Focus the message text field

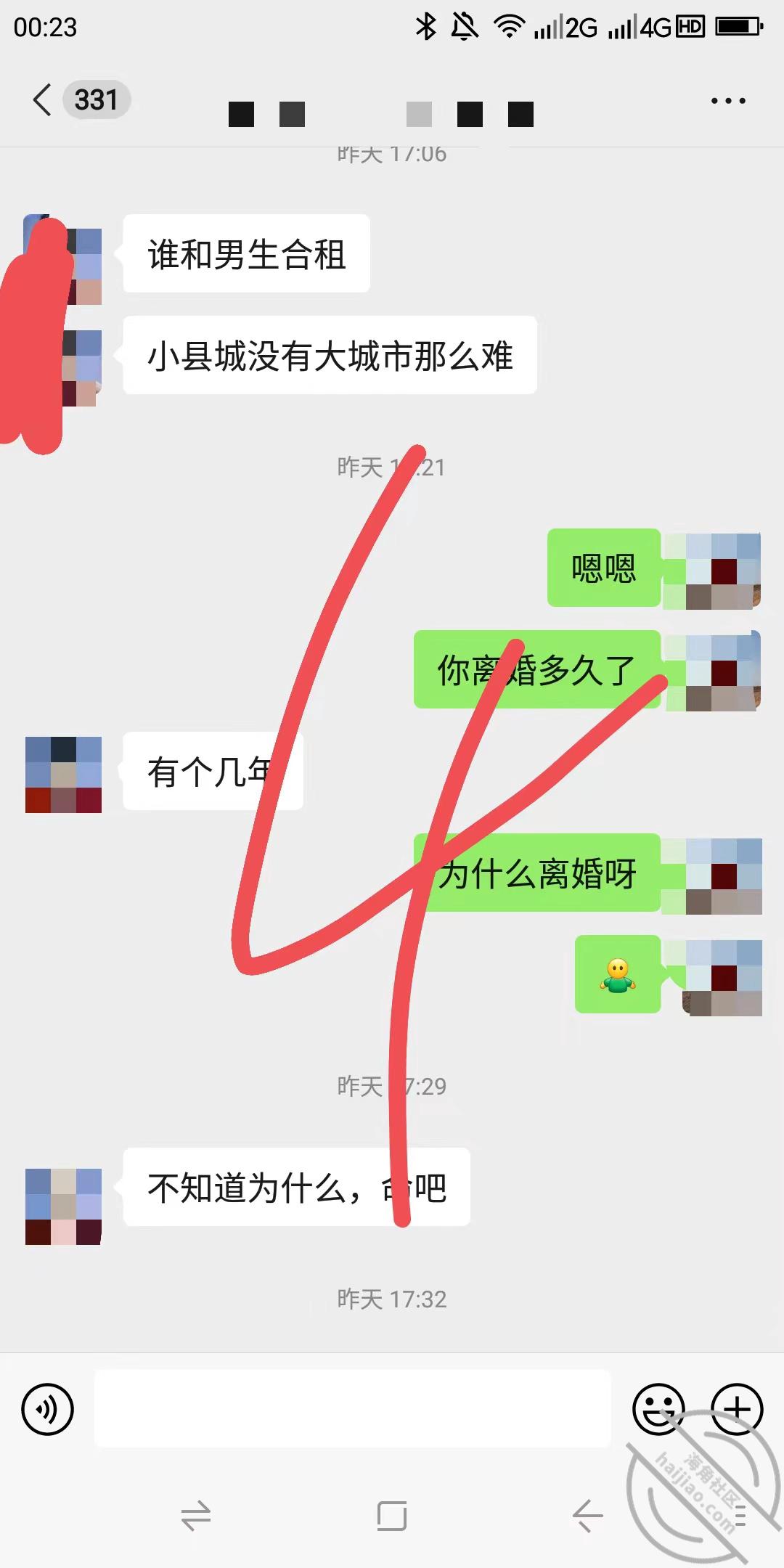coord(353,1408)
